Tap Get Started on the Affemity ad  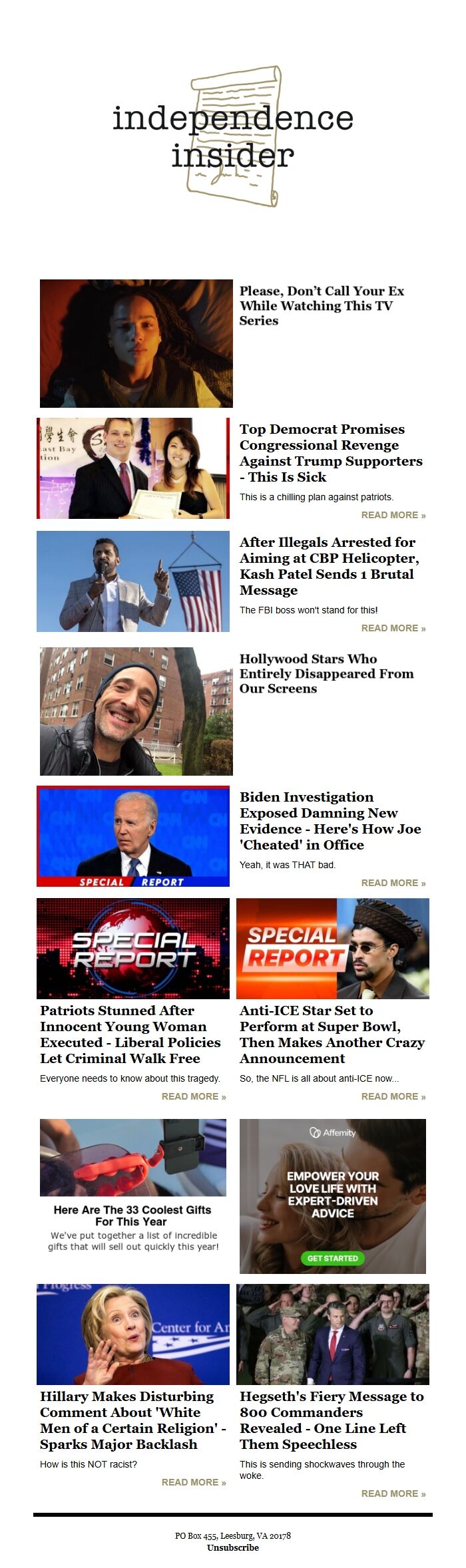pyautogui.click(x=332, y=1258)
